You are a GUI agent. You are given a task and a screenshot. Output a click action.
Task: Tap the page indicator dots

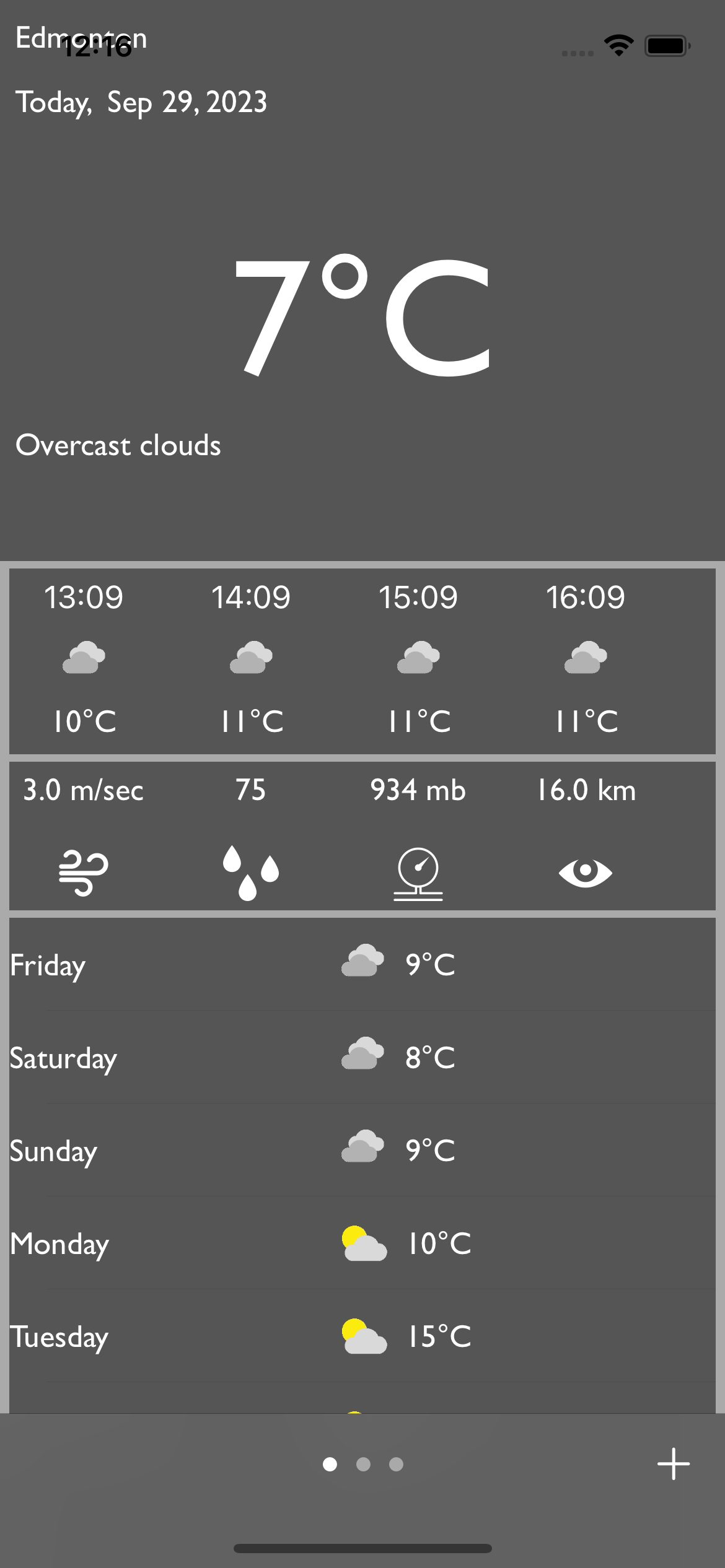363,1464
